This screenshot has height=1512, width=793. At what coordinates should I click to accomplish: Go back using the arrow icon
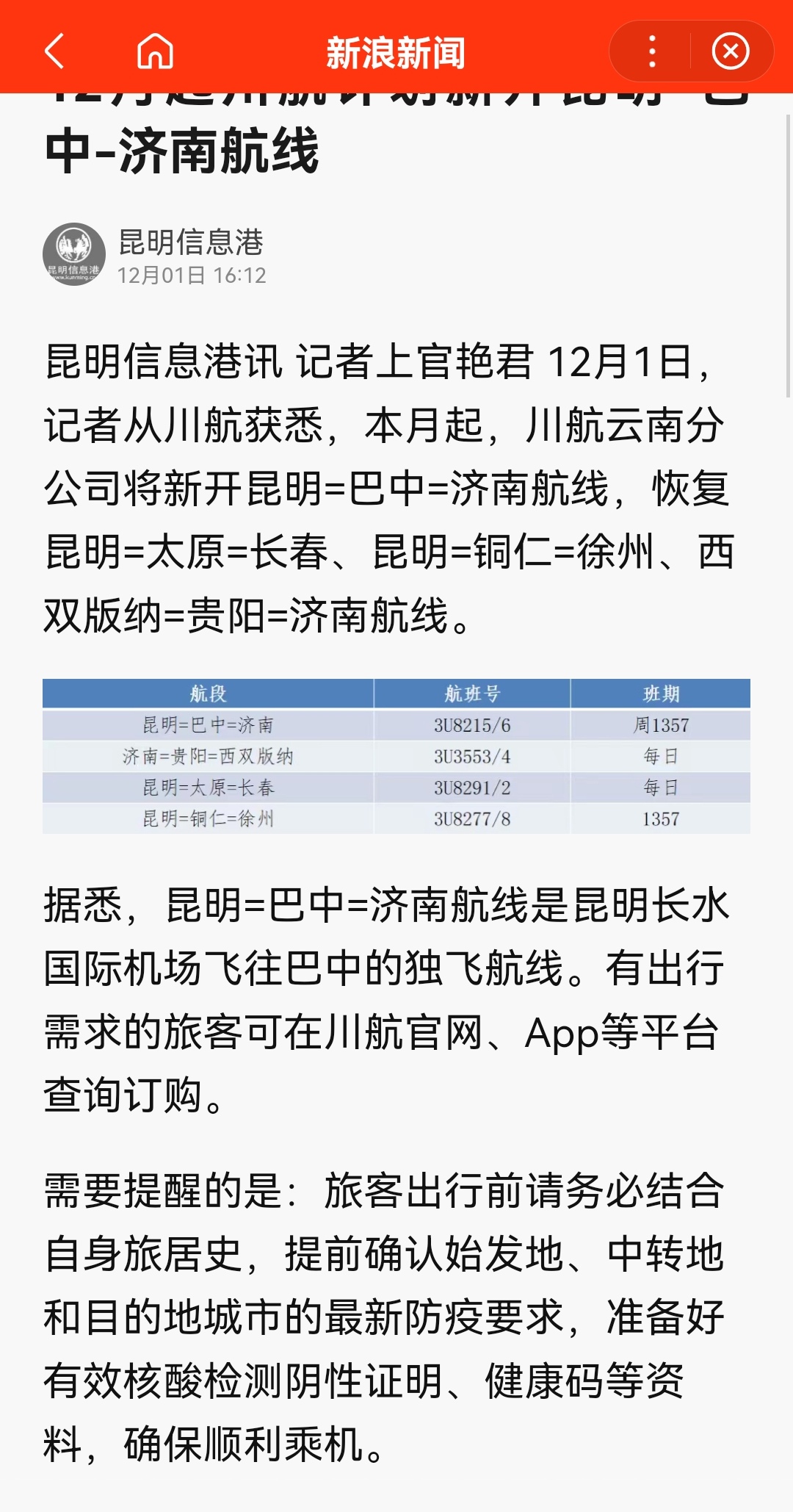[x=55, y=51]
